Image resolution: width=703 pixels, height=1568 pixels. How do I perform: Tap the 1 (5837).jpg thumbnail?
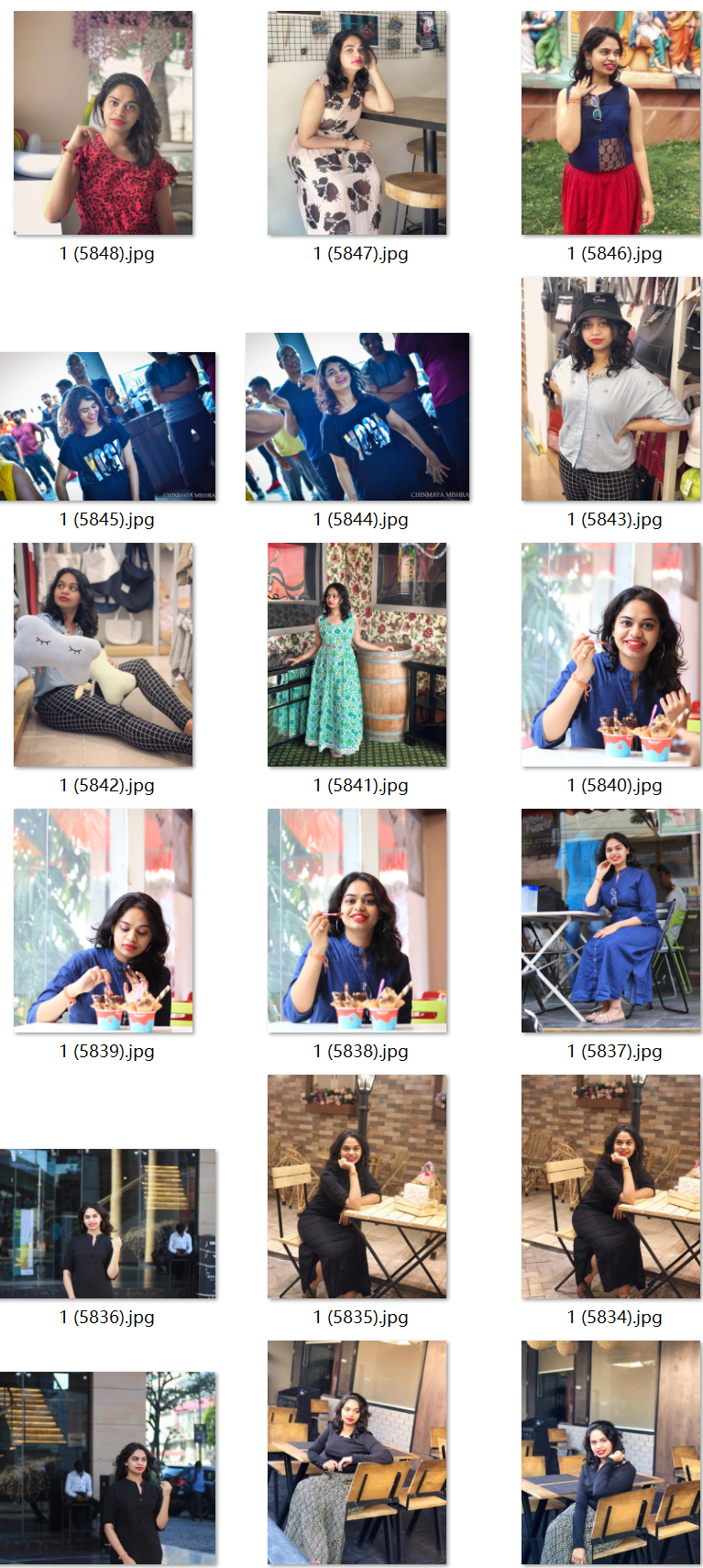click(610, 921)
